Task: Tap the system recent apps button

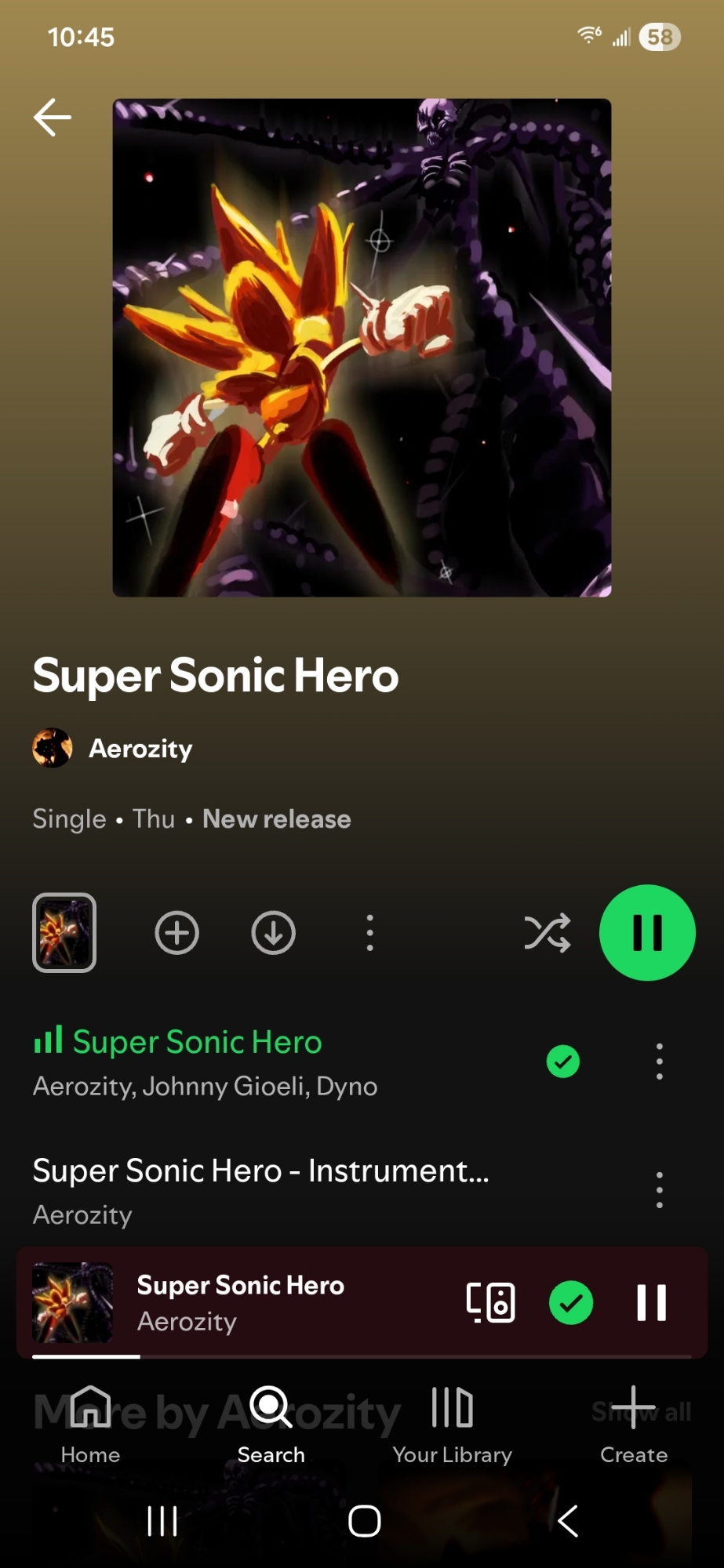Action: point(162,1522)
